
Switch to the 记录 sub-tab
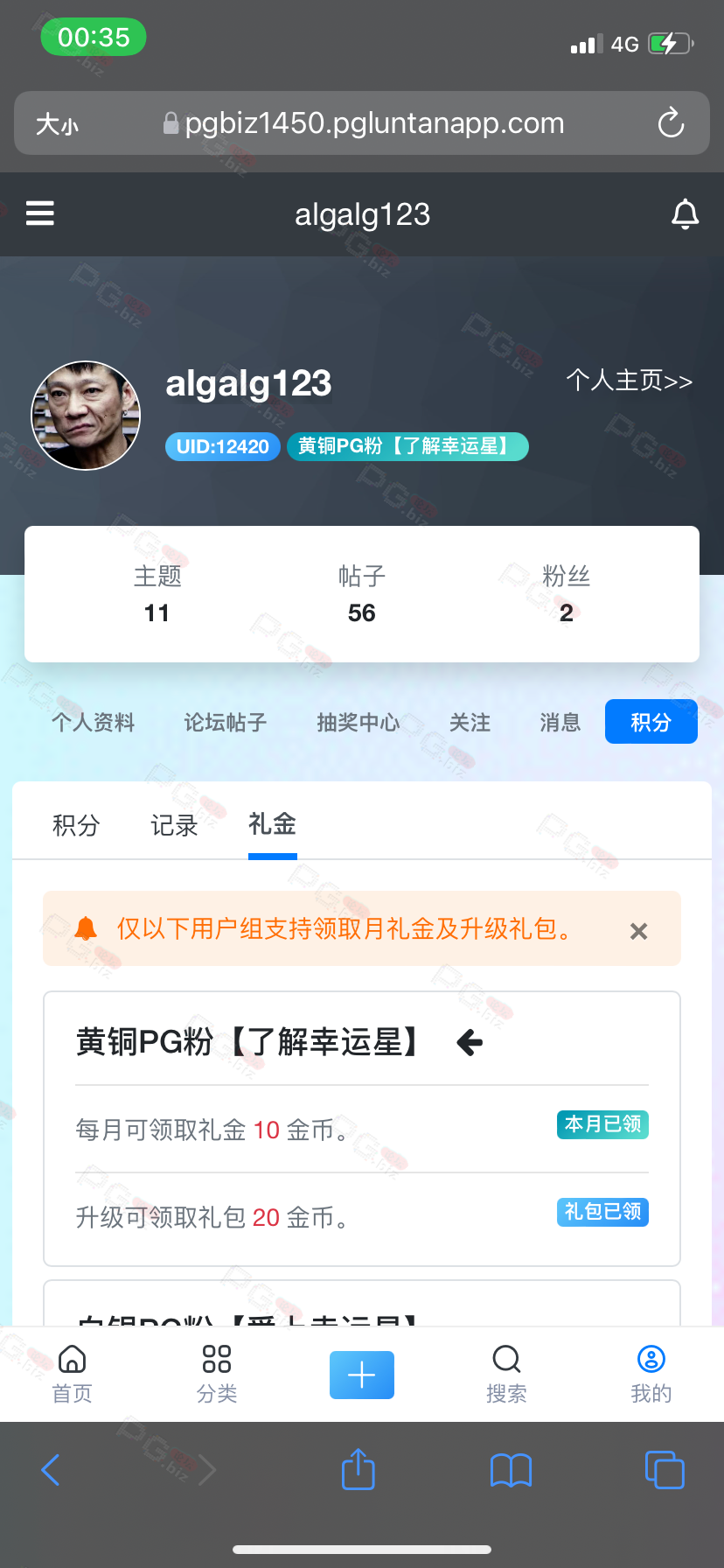pyautogui.click(x=174, y=825)
